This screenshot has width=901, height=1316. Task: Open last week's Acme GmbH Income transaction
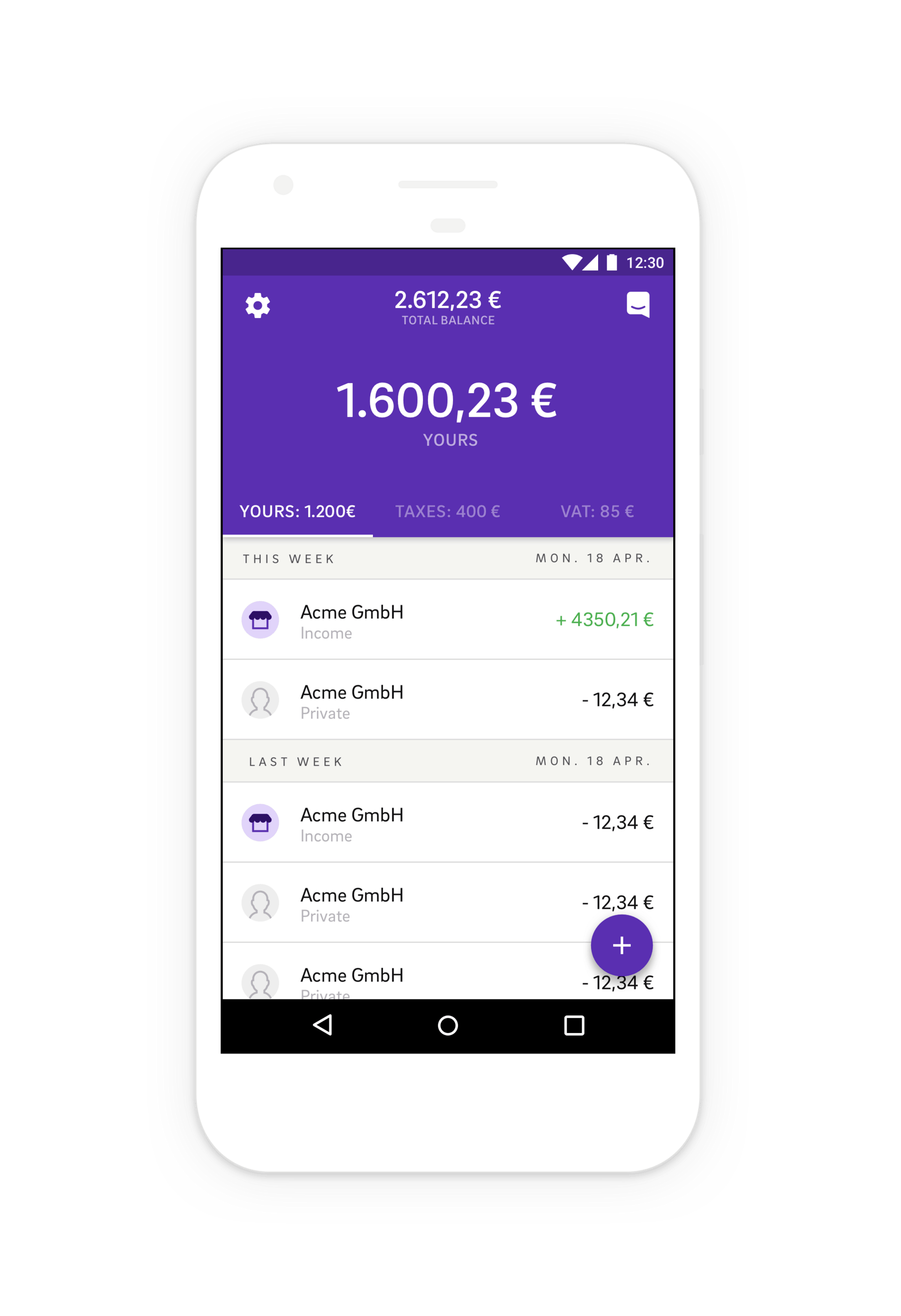(447, 823)
